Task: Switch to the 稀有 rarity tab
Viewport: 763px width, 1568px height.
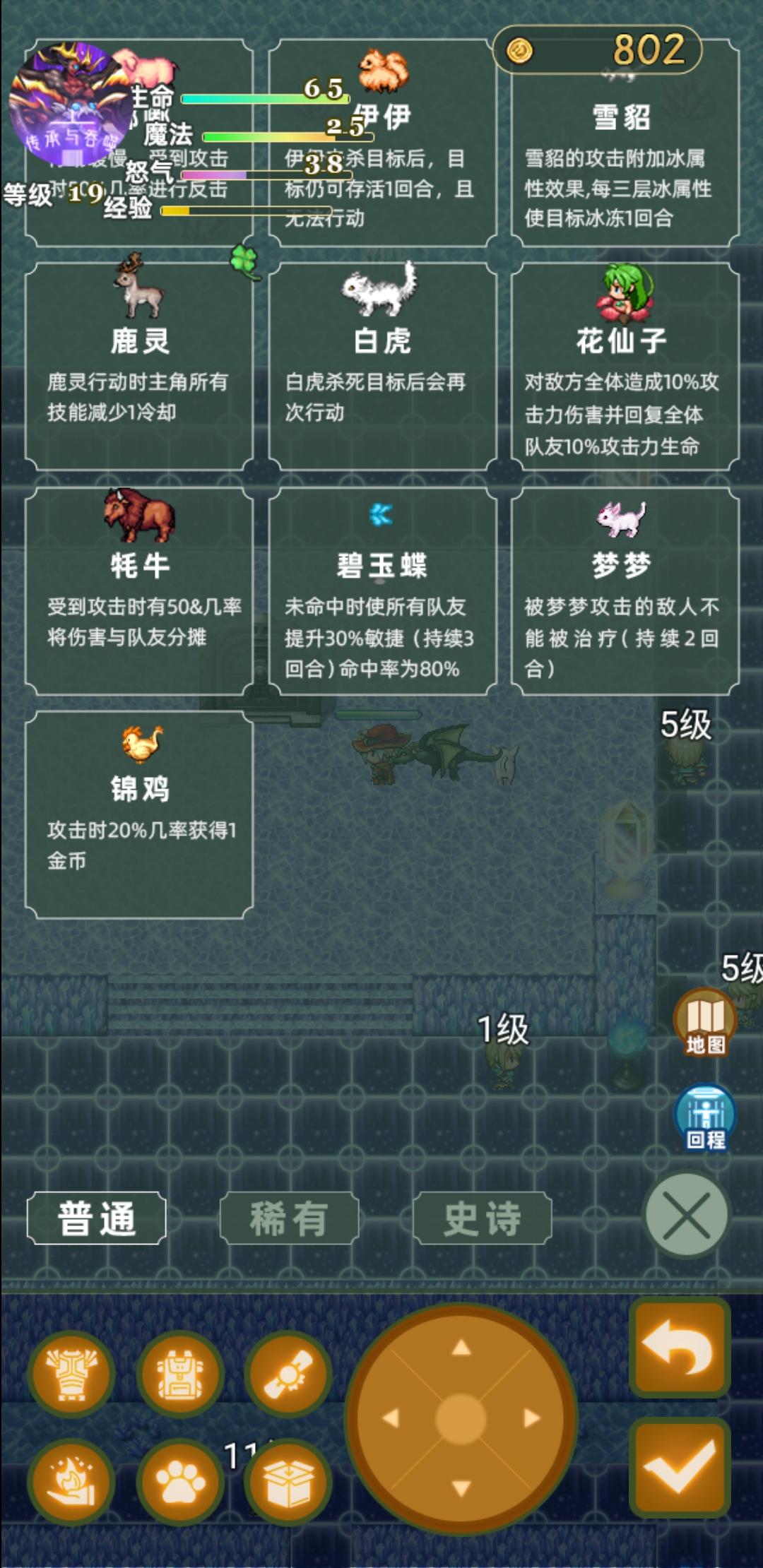Action: tap(289, 1218)
